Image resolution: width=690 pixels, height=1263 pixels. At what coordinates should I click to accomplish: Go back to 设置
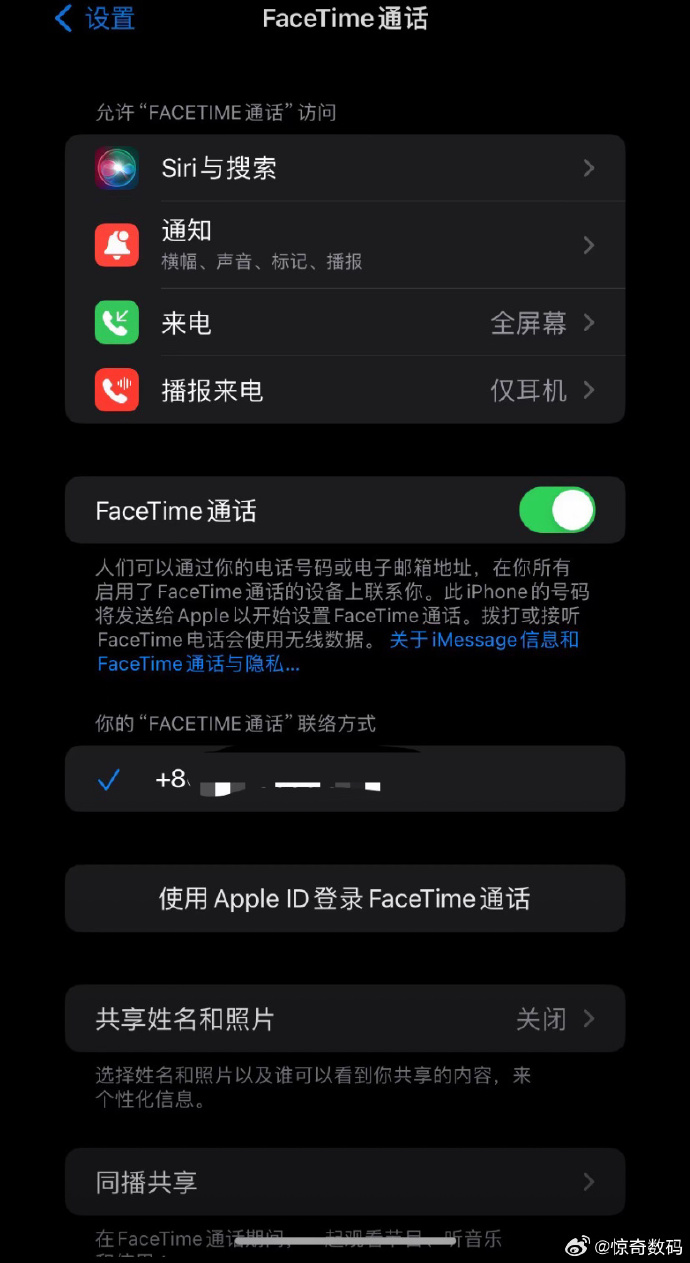tap(94, 18)
